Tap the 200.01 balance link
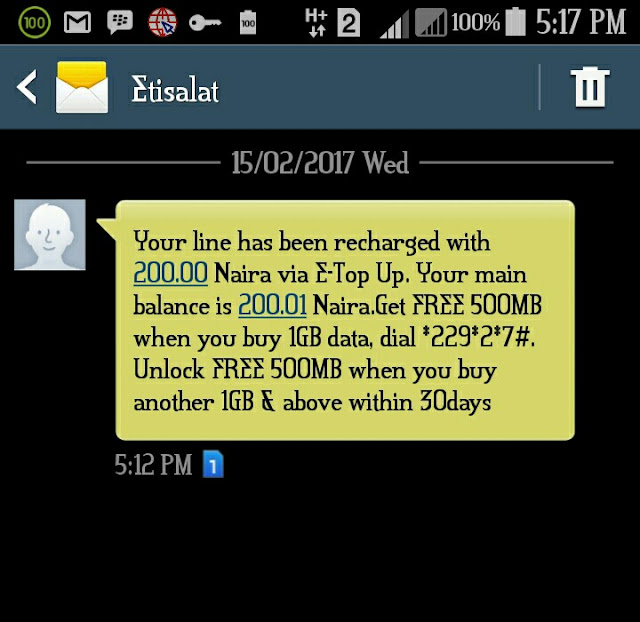The image size is (640, 622). [272, 305]
